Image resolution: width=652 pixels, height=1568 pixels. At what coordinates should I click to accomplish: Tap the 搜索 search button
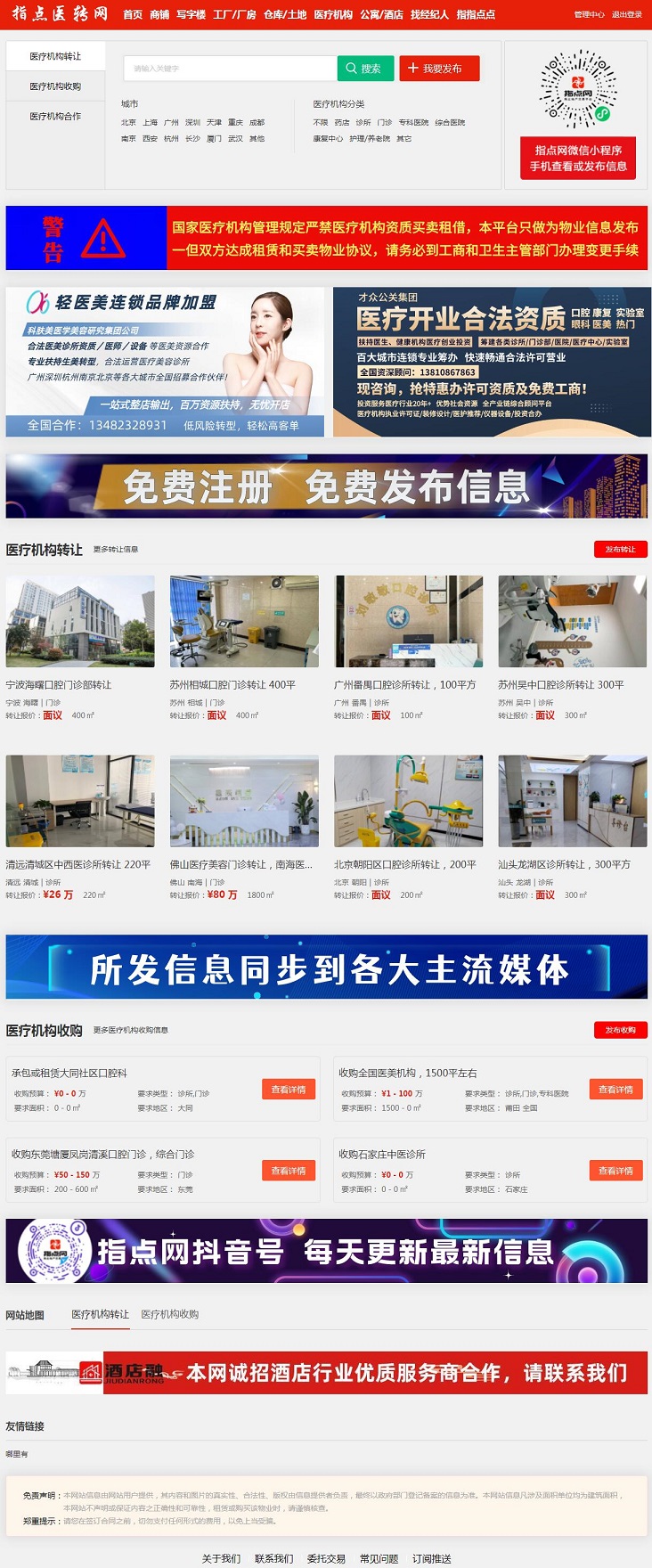363,69
